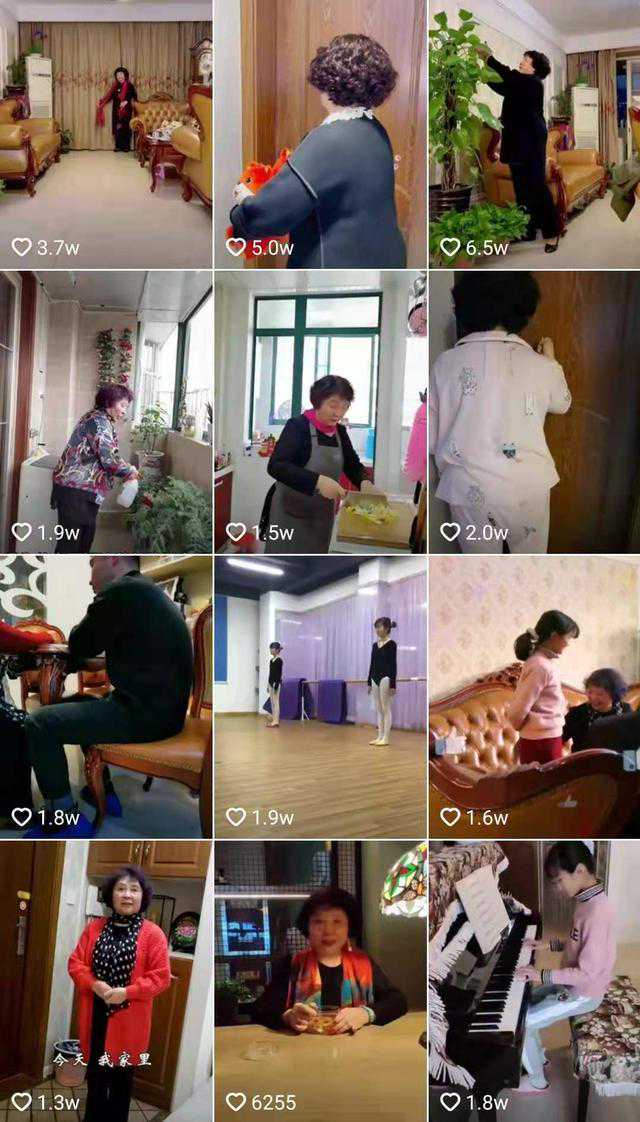Open the dance studio video with 1.9w likes
The width and height of the screenshot is (640, 1122).
[320, 697]
